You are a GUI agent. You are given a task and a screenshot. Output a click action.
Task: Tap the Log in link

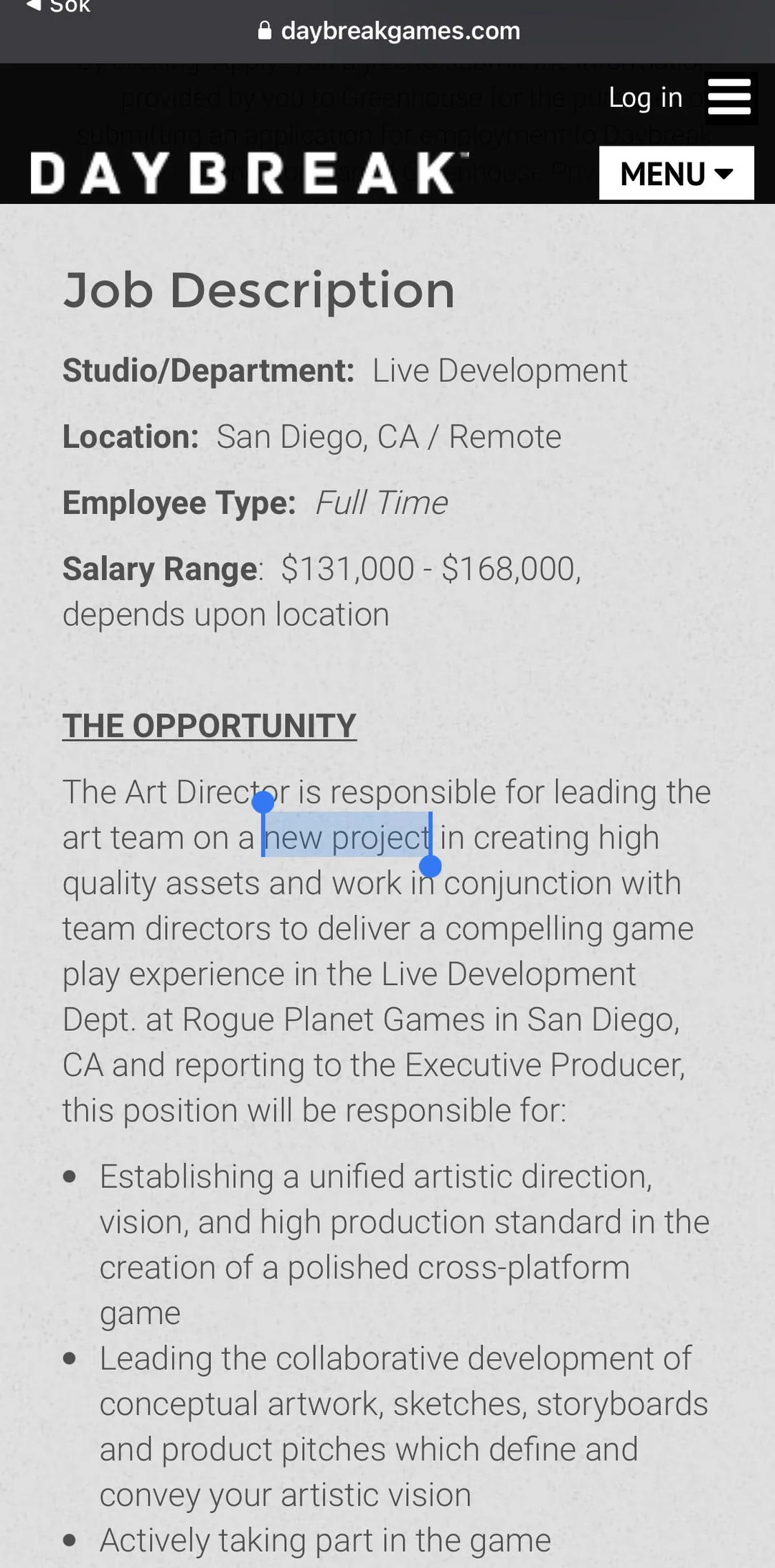click(645, 98)
